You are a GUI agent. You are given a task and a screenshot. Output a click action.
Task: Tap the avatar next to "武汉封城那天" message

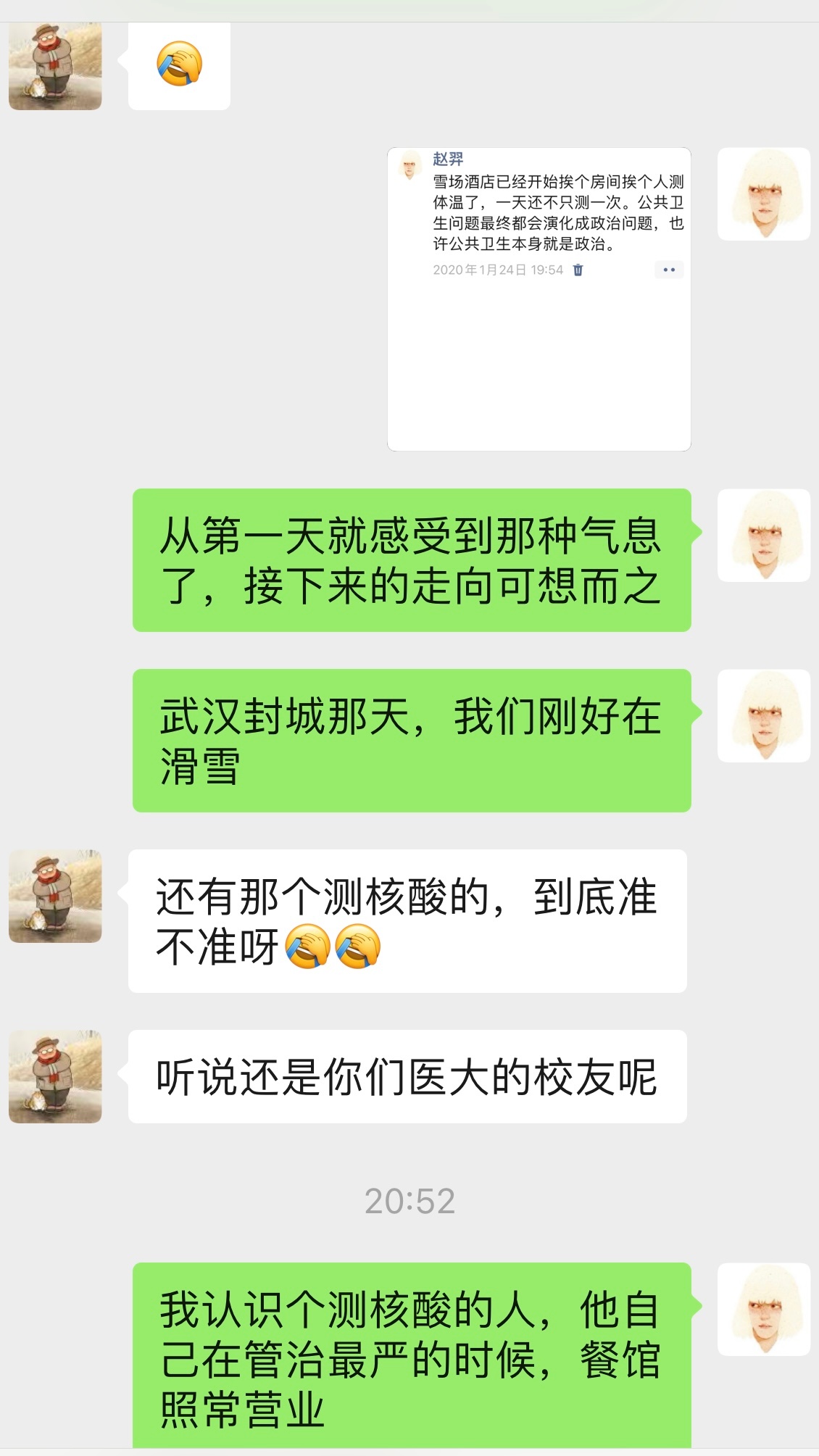(763, 715)
